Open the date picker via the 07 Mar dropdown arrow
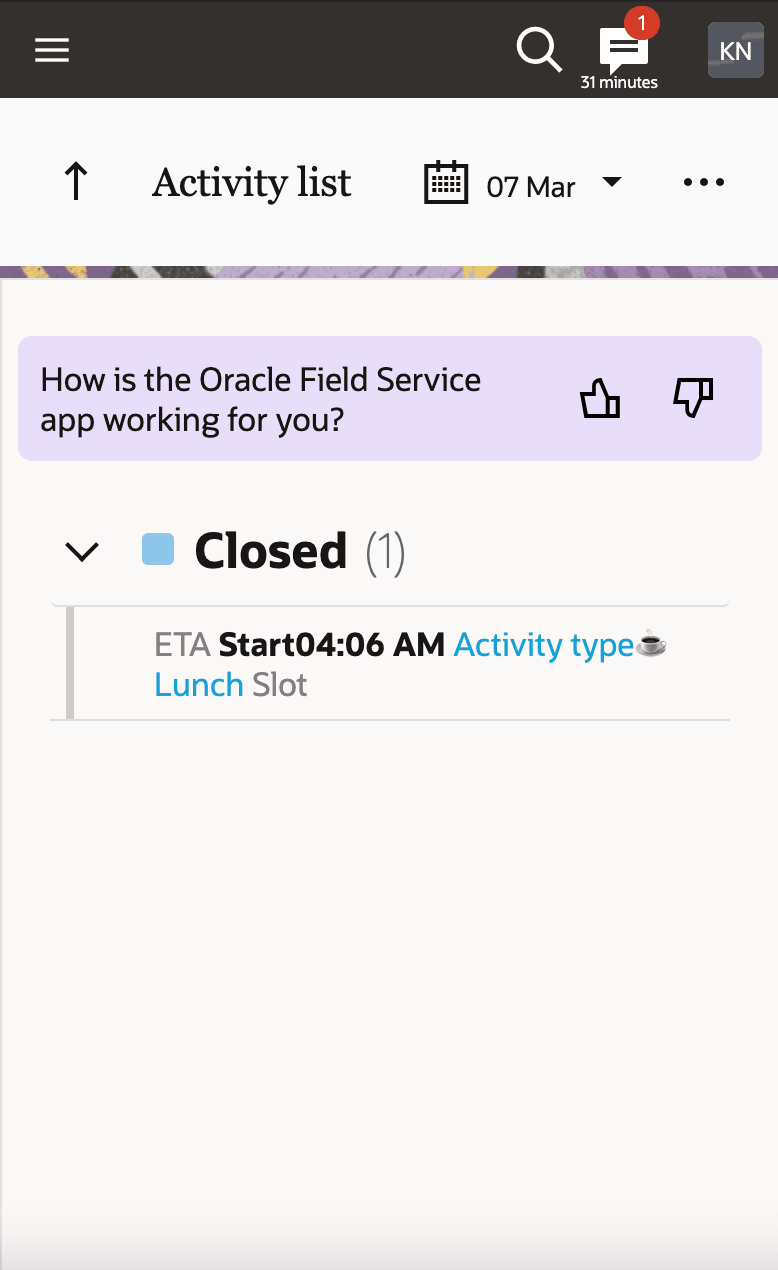 611,184
